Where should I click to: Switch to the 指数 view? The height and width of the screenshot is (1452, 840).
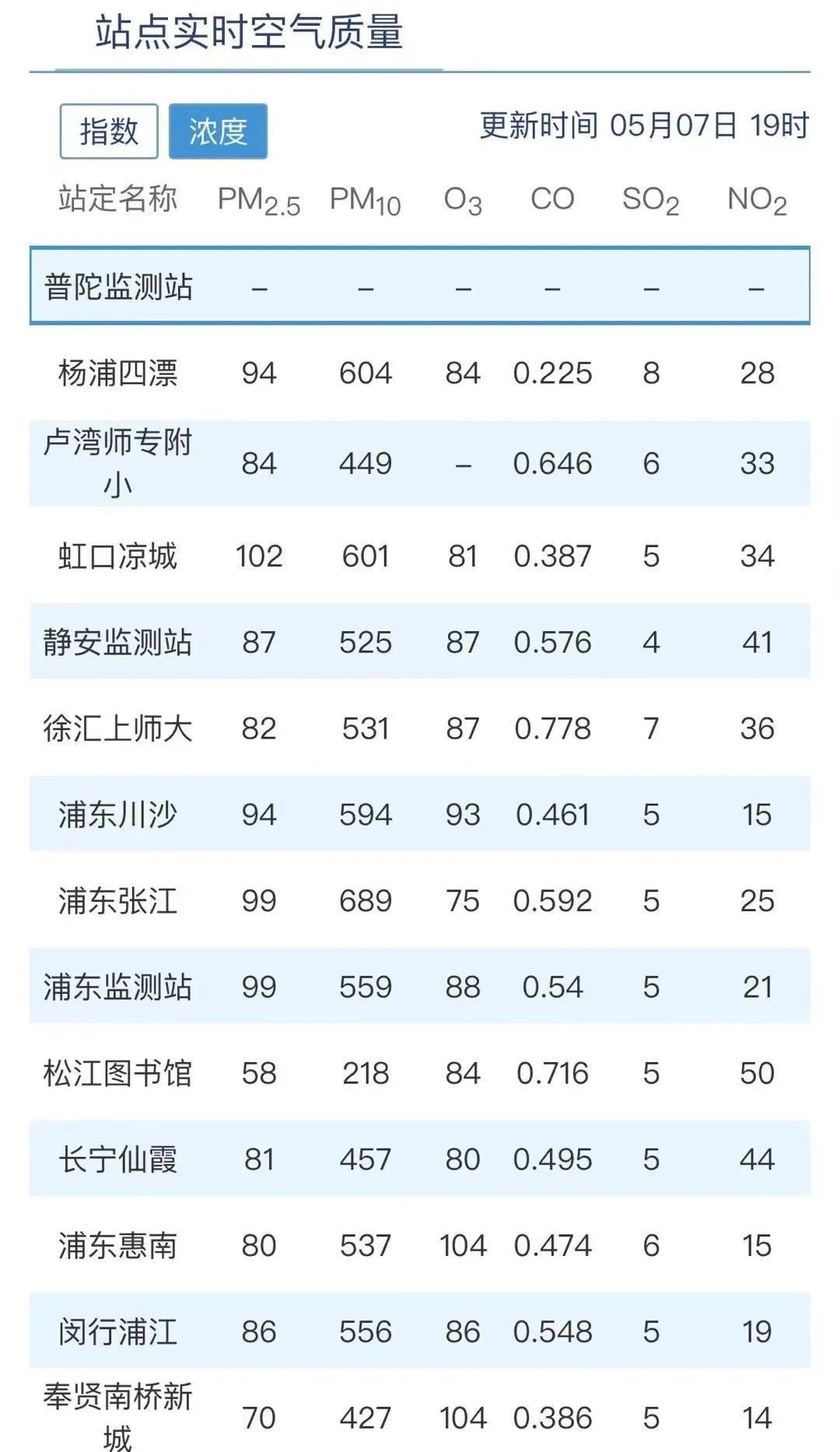tap(109, 131)
